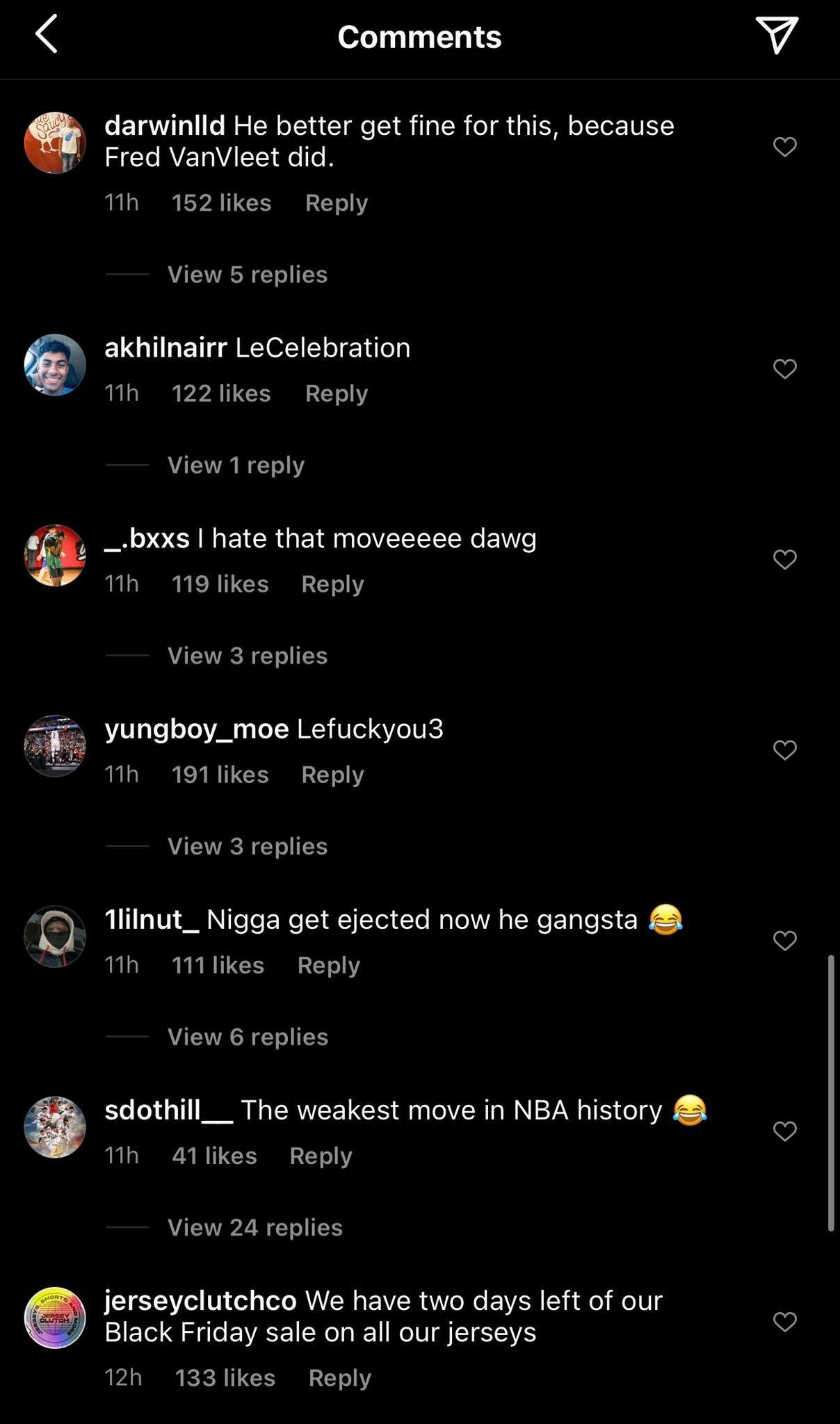The image size is (840, 1424).
Task: Reply to _.bxxs's comment
Action: (x=332, y=584)
